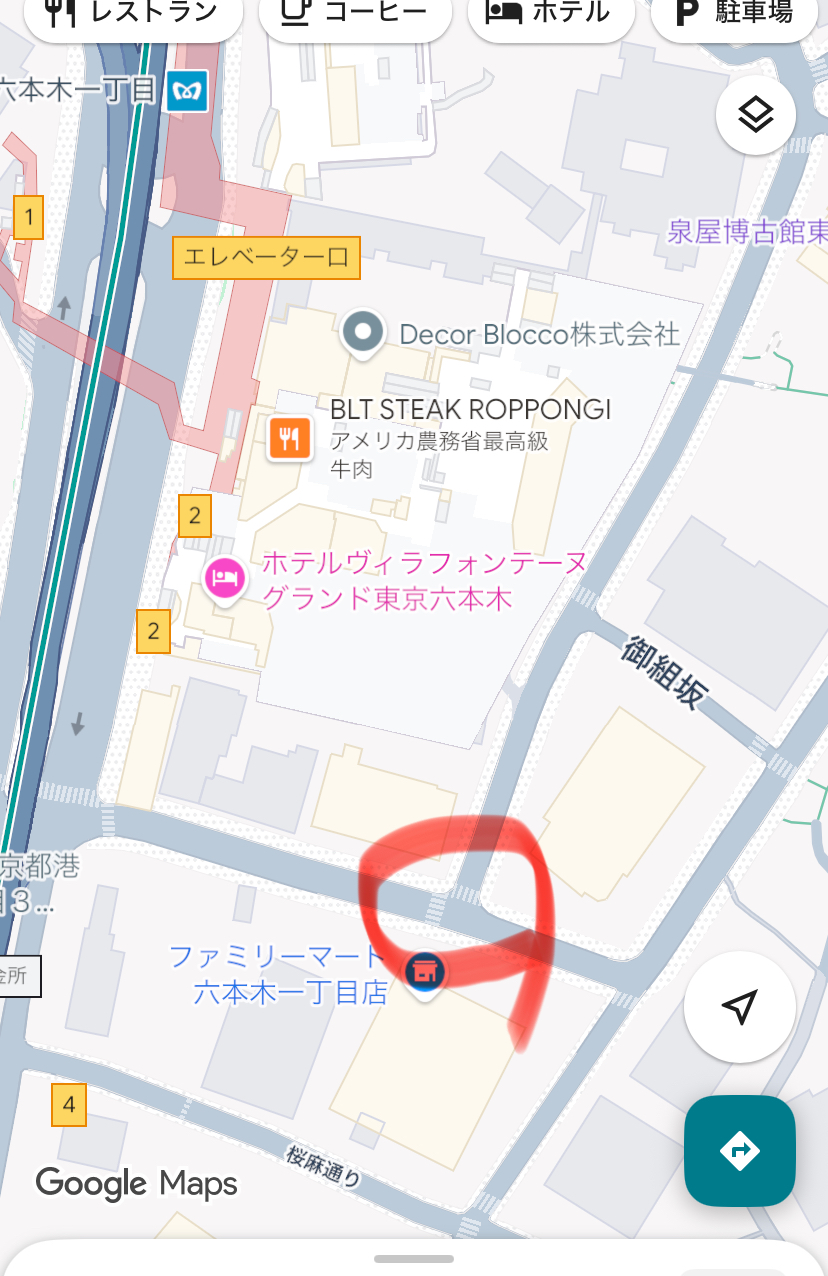The image size is (828, 1276).
Task: Open the ホテルヴィラフォンテーヌ hotel pin
Action: tap(224, 579)
